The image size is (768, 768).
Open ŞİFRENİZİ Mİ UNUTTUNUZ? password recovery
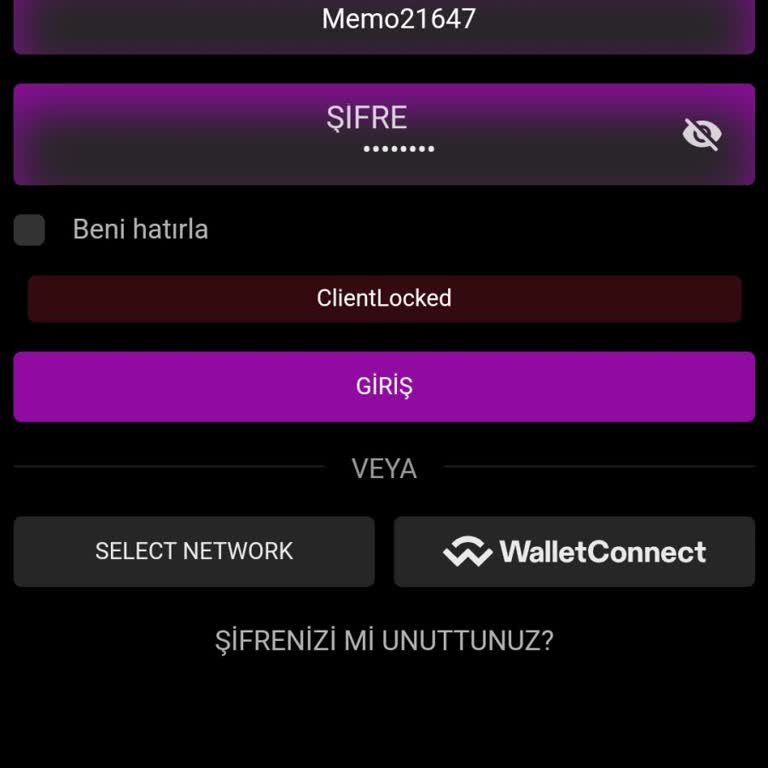(x=384, y=641)
